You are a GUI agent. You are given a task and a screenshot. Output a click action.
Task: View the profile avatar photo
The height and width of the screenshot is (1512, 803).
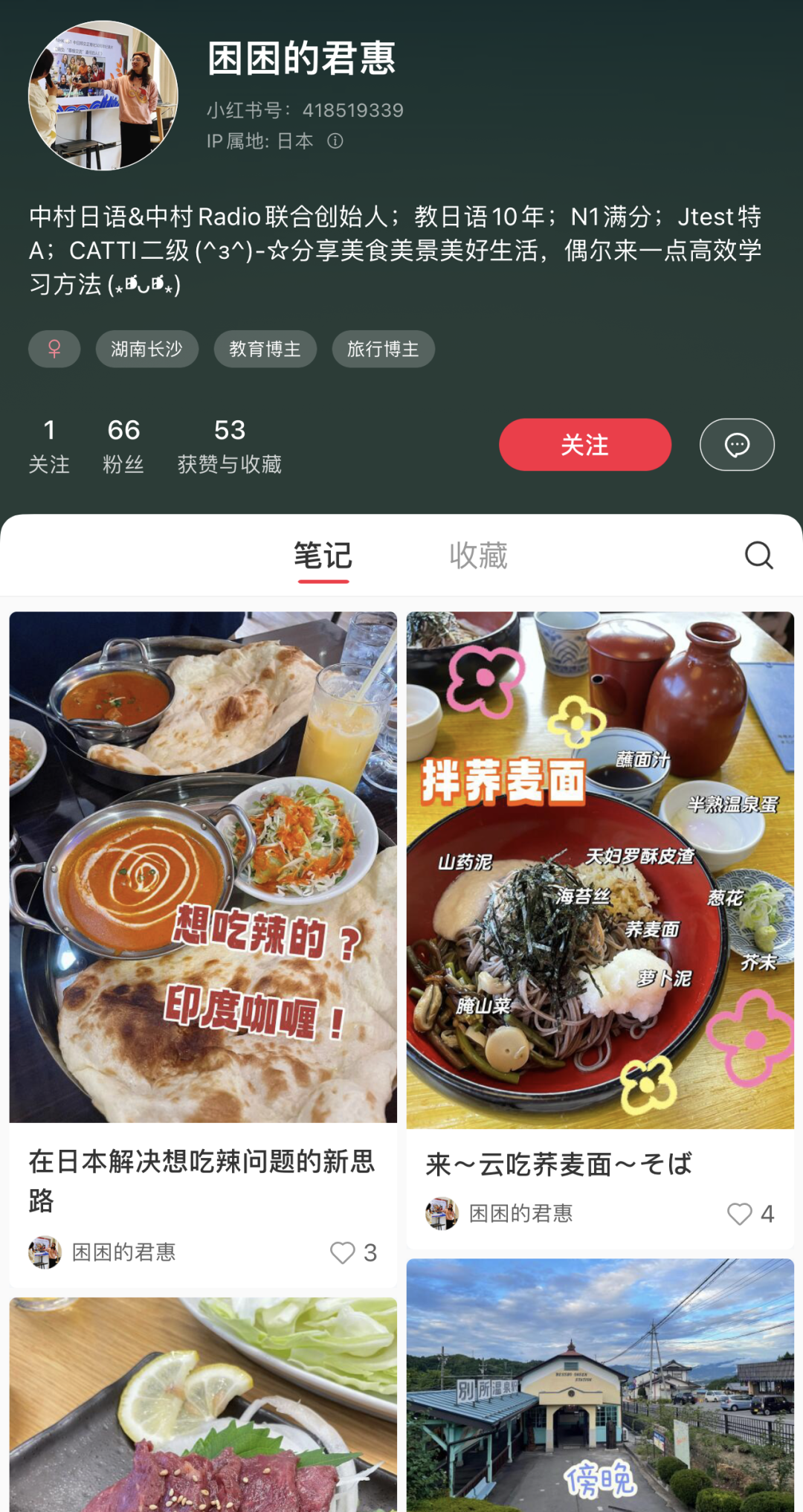pyautogui.click(x=103, y=95)
